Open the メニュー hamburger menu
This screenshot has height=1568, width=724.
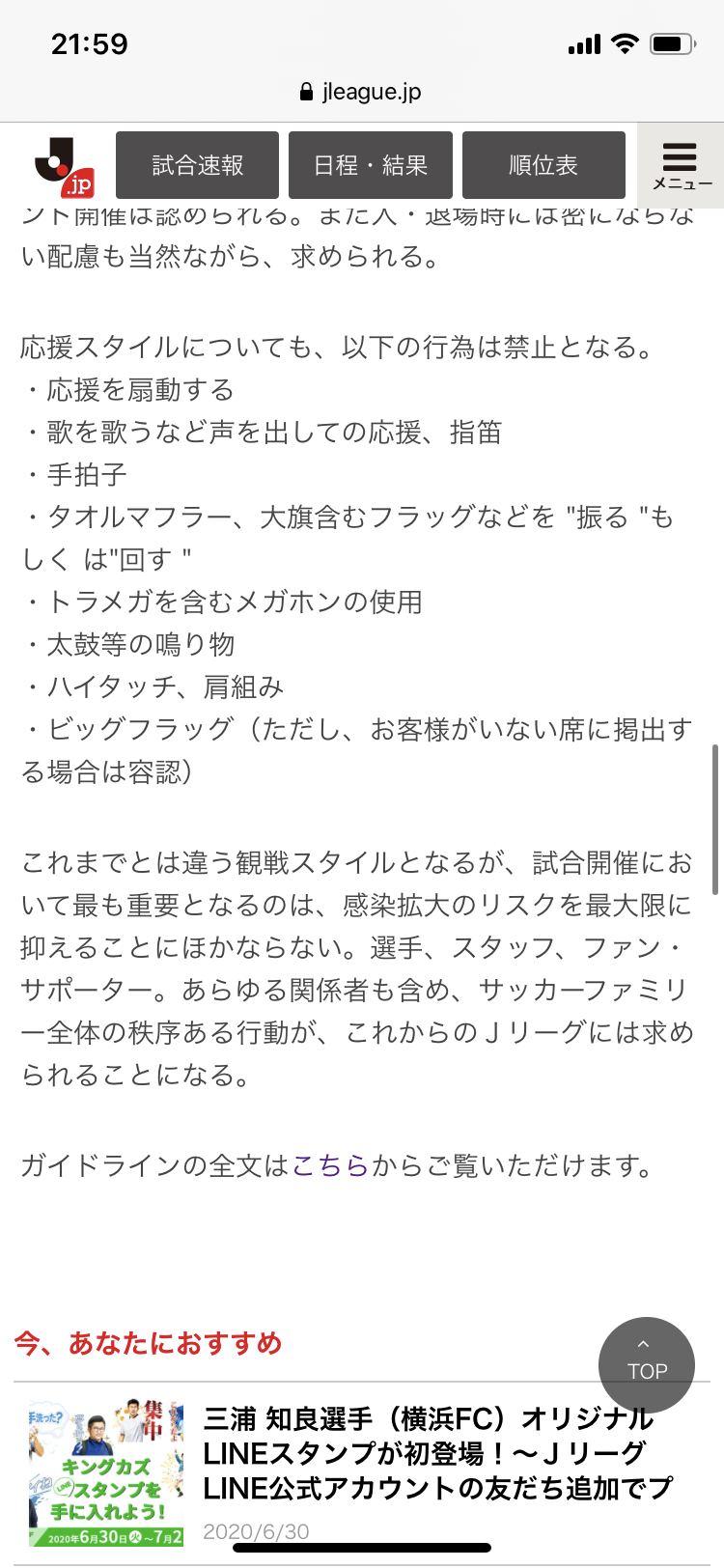coord(681,165)
